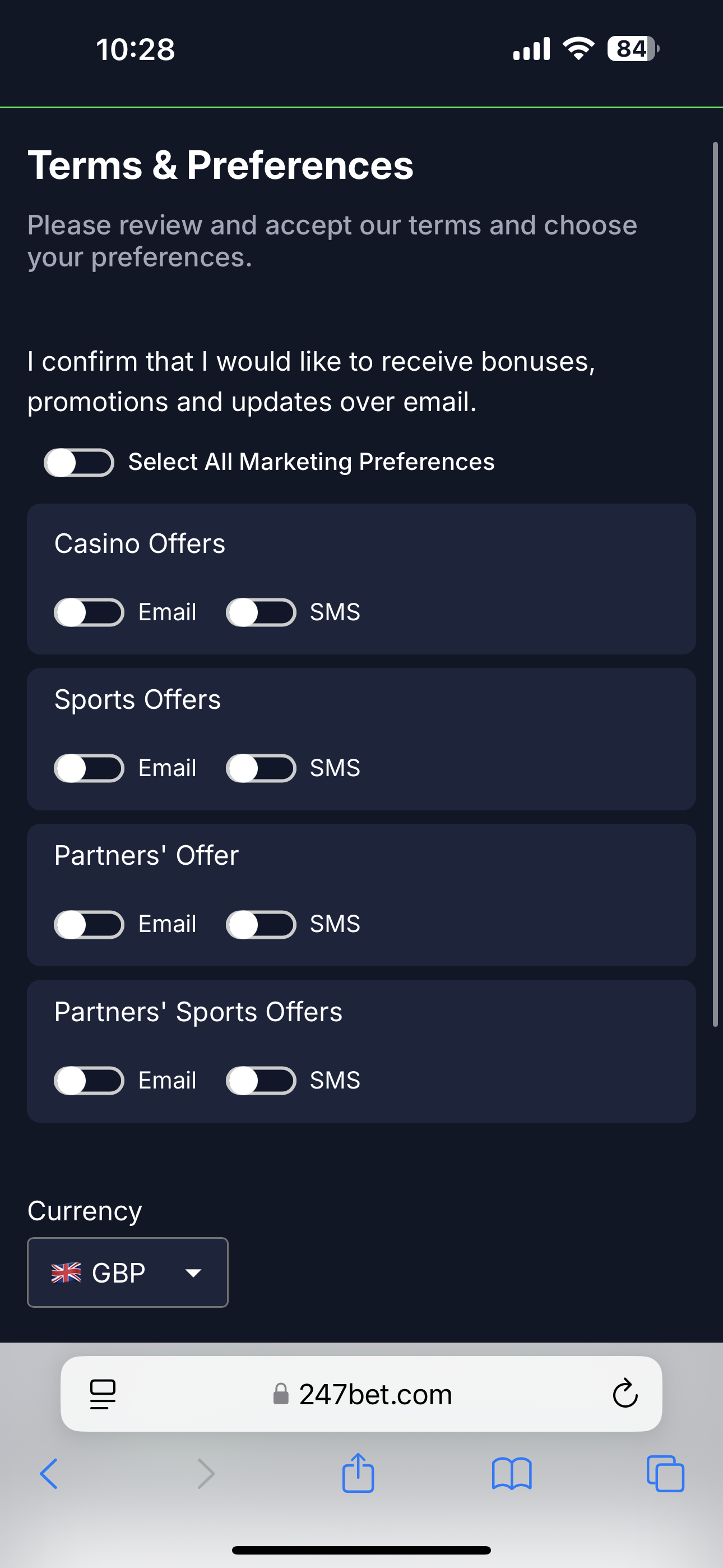Reload the 247bet.com page
Image resolution: width=723 pixels, height=1568 pixels.
[624, 1394]
